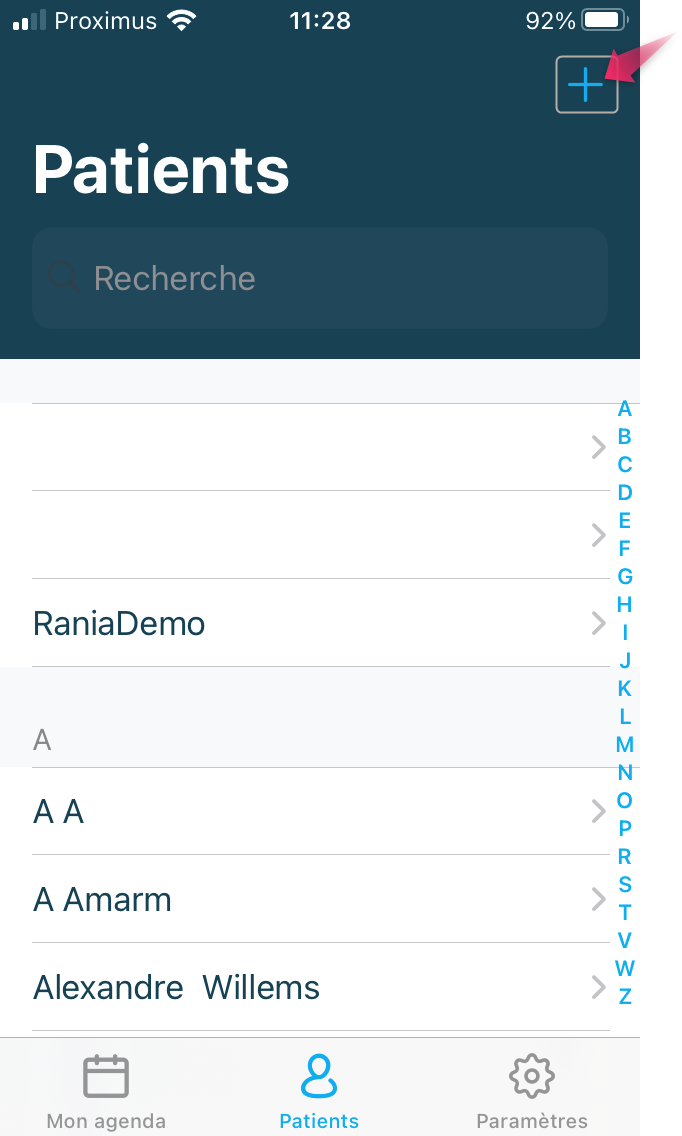Open patient A Amarm
This screenshot has width=682, height=1136.
pyautogui.click(x=320, y=899)
